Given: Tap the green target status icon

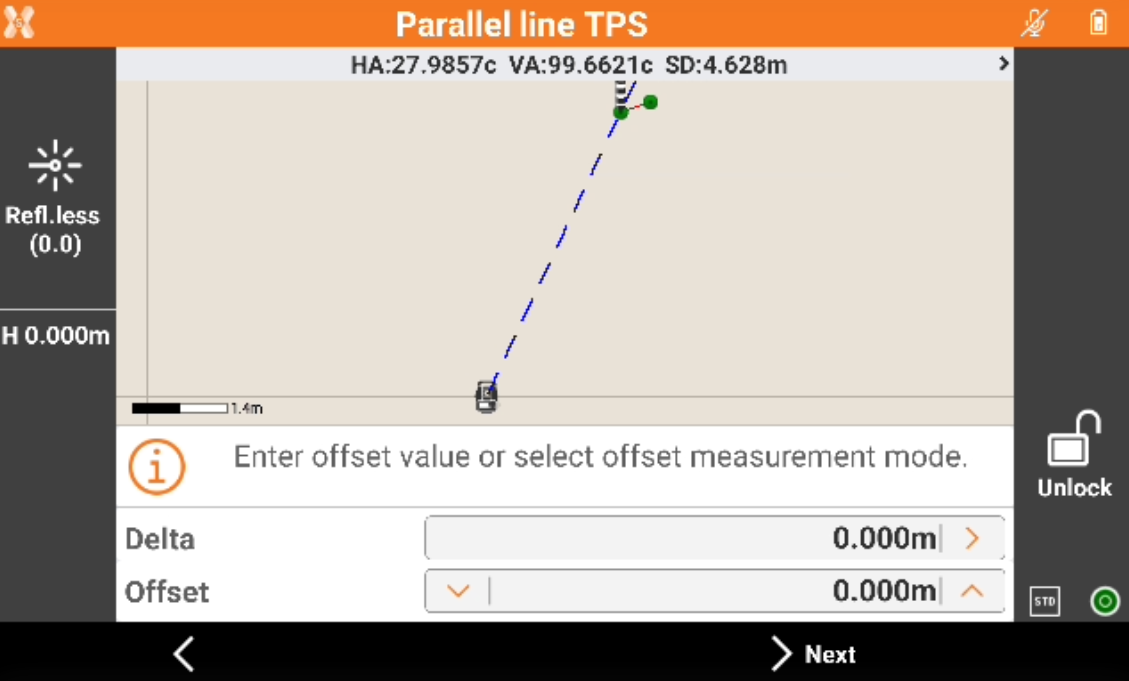Looking at the screenshot, I should coord(1104,602).
